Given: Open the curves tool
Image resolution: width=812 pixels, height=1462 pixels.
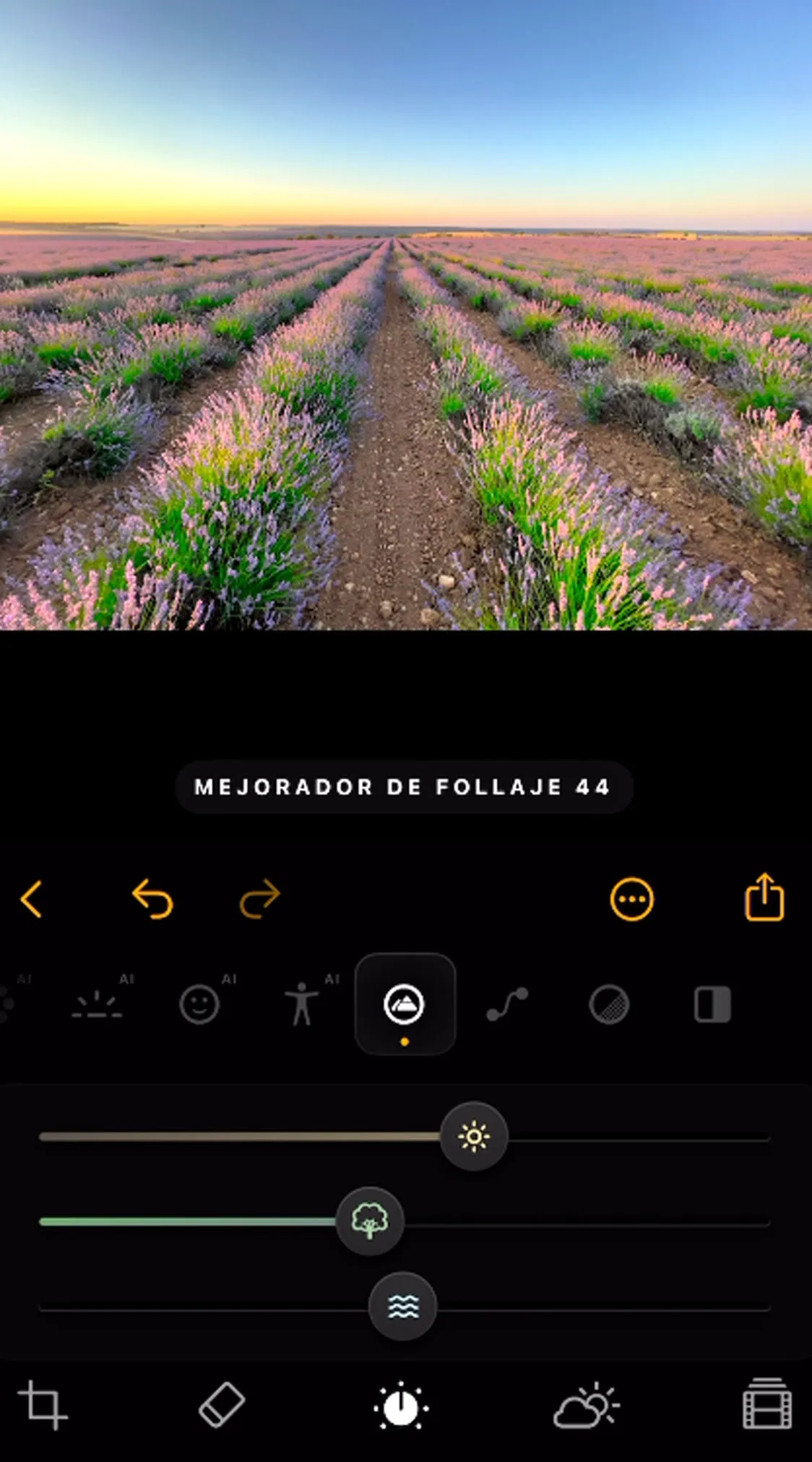Looking at the screenshot, I should 507,1005.
